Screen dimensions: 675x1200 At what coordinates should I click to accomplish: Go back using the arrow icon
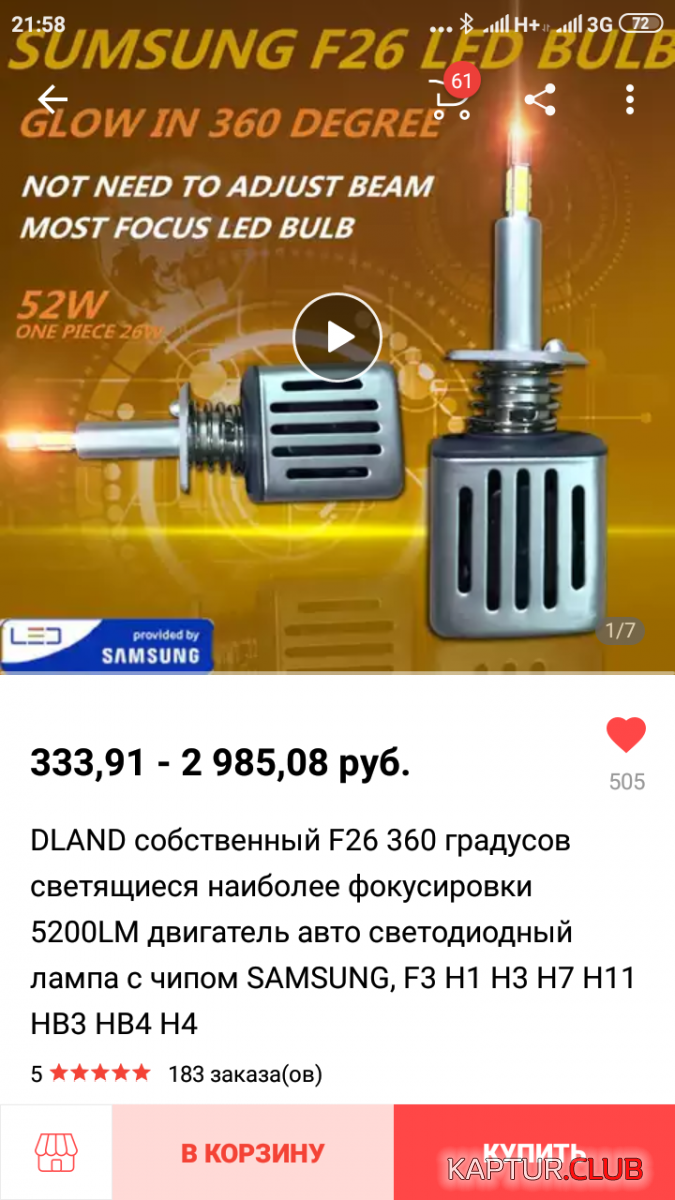tap(52, 99)
